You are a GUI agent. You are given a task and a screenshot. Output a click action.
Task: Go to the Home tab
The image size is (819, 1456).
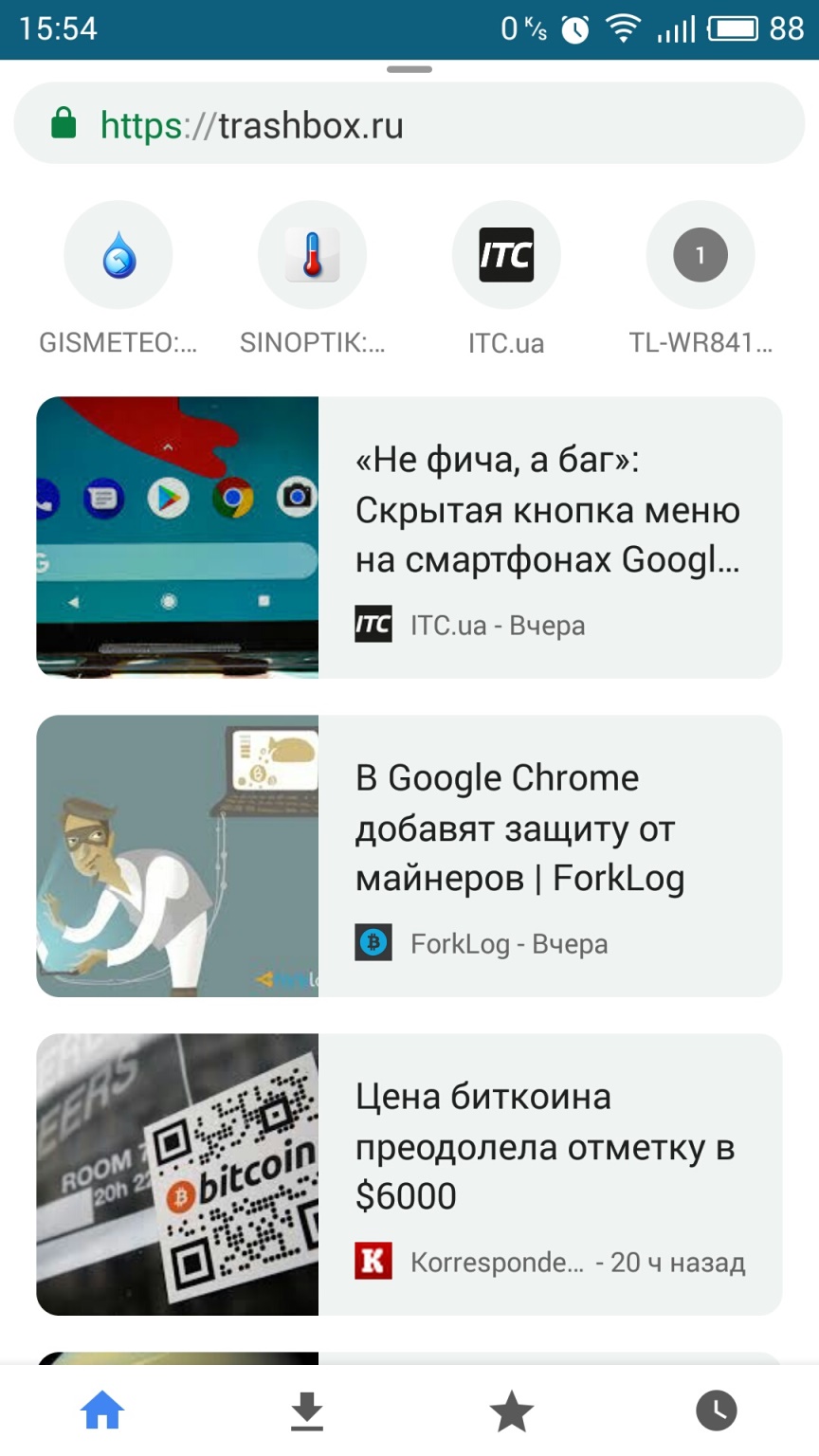102,1410
